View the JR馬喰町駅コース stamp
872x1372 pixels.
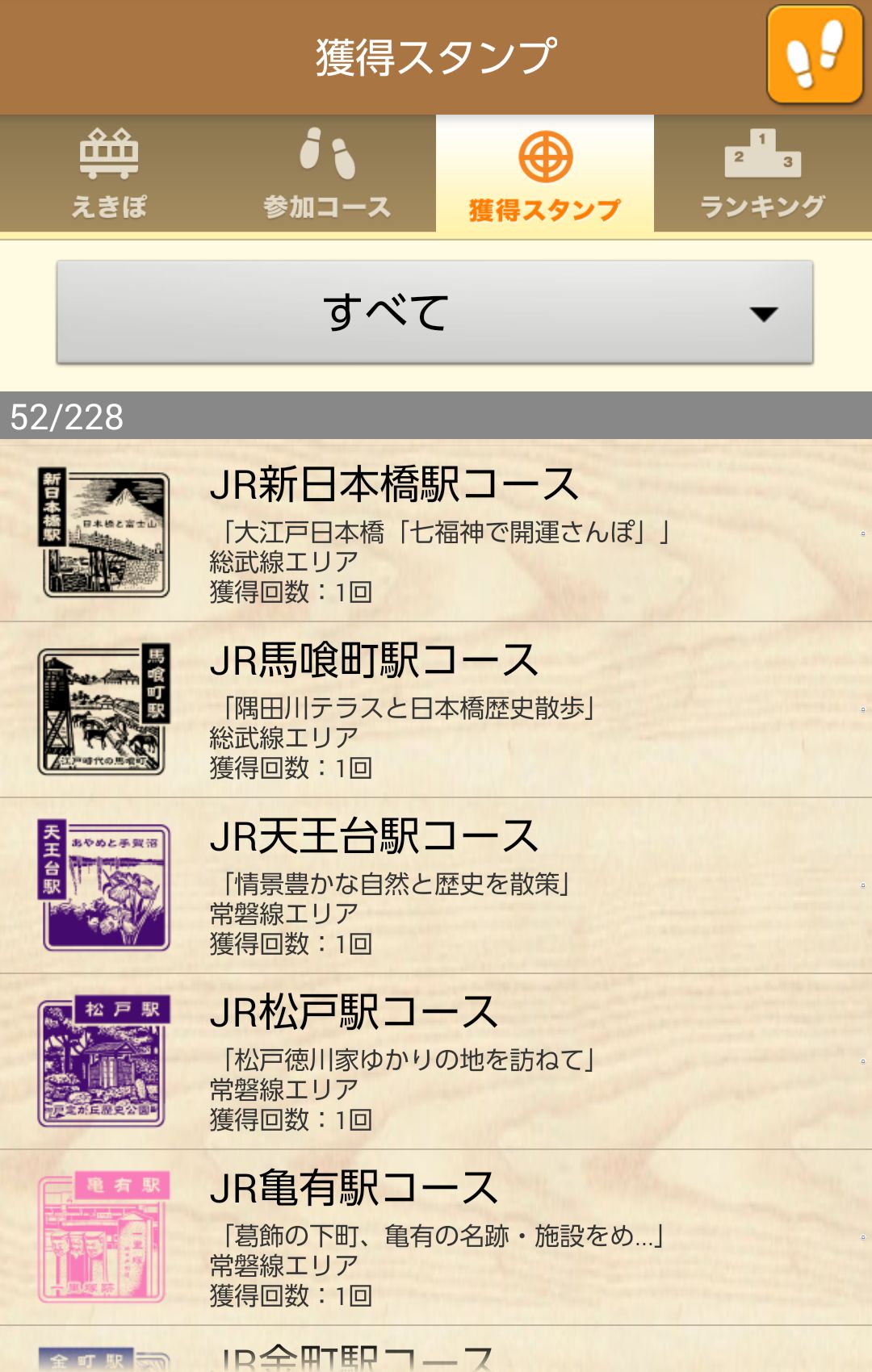(436, 709)
